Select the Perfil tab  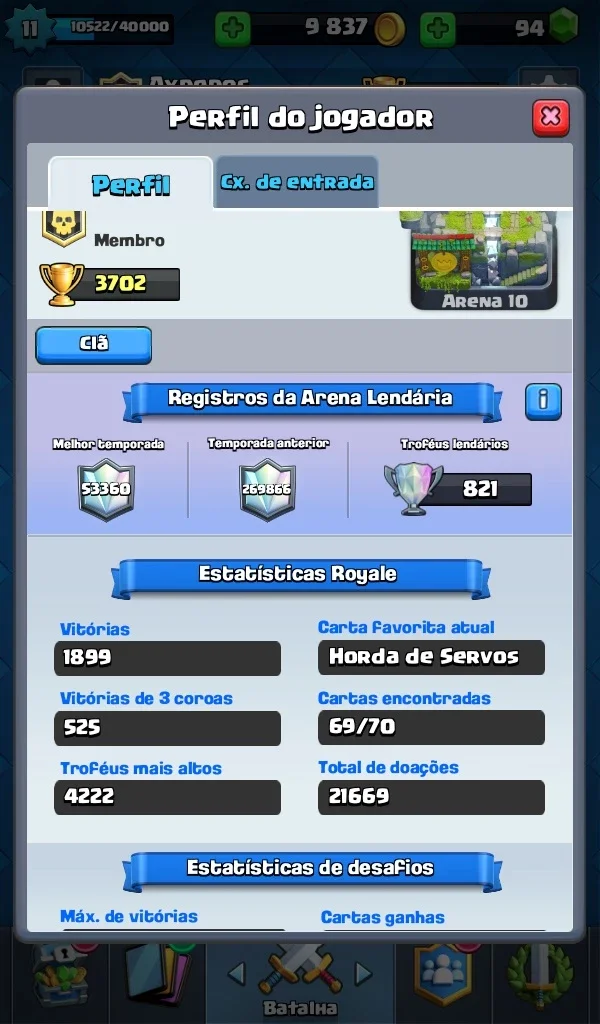pos(131,184)
